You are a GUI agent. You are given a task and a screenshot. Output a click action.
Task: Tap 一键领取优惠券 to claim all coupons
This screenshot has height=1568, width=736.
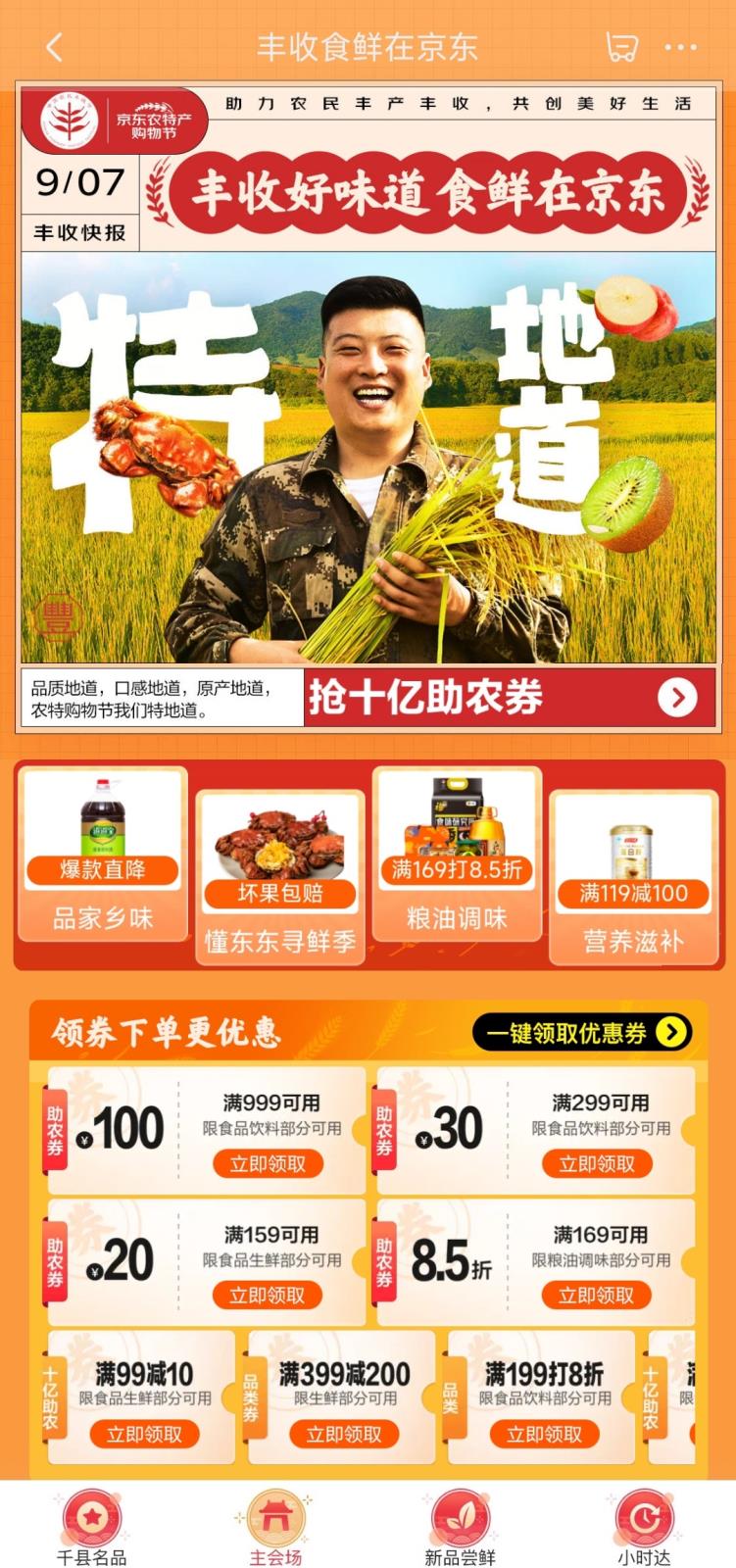582,1032
